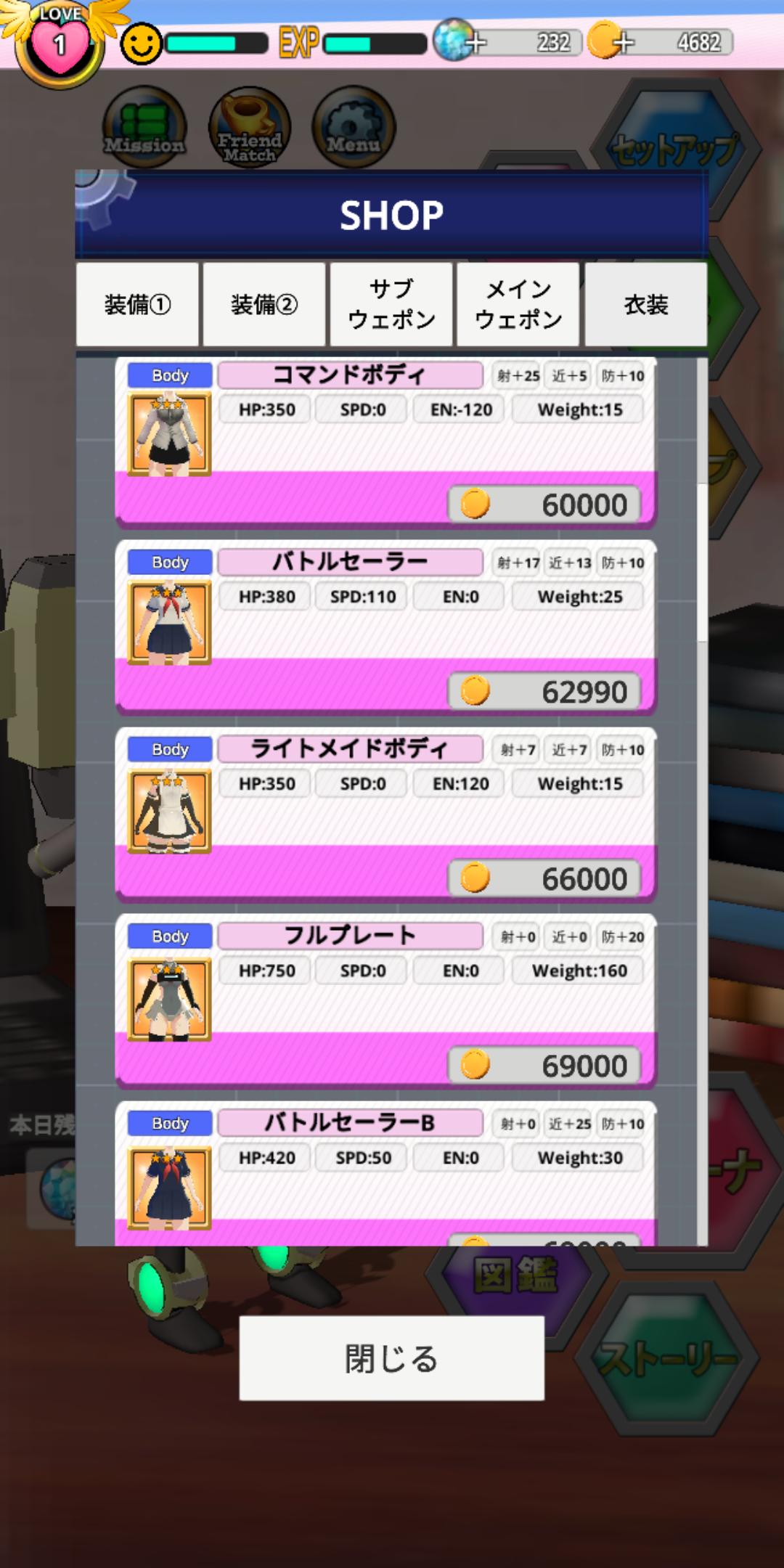Close the shop with 閉じる
Screen dimensions: 784x1568
pos(392,1358)
